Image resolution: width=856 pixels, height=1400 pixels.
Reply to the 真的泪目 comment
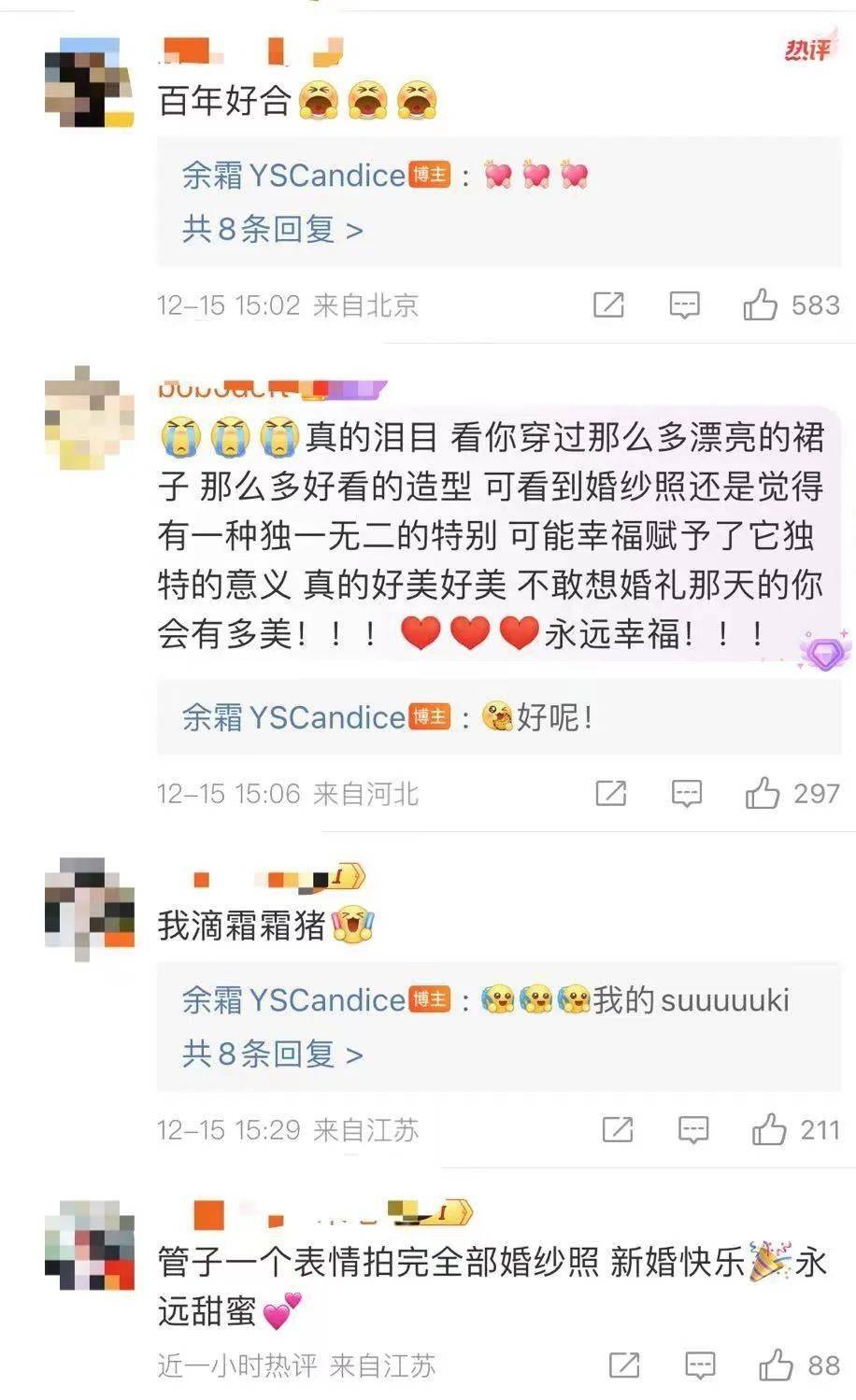click(687, 794)
